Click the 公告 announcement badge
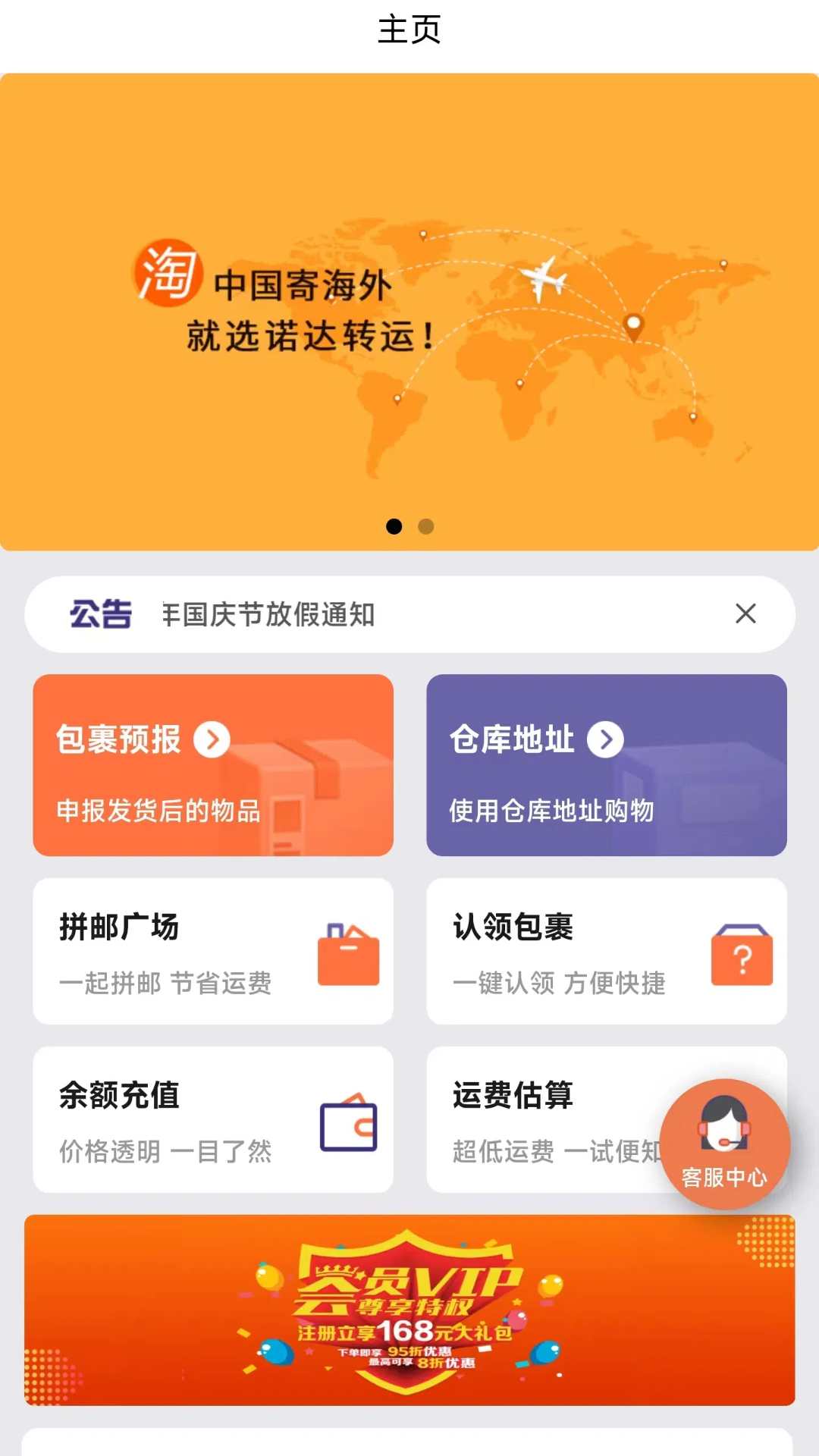 101,614
